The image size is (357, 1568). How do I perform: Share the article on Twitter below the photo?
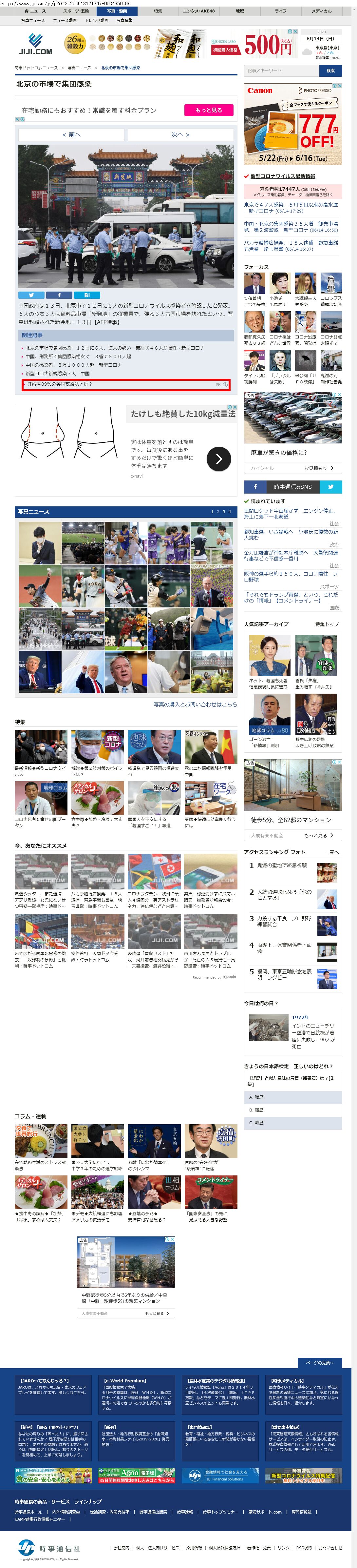click(x=31, y=295)
